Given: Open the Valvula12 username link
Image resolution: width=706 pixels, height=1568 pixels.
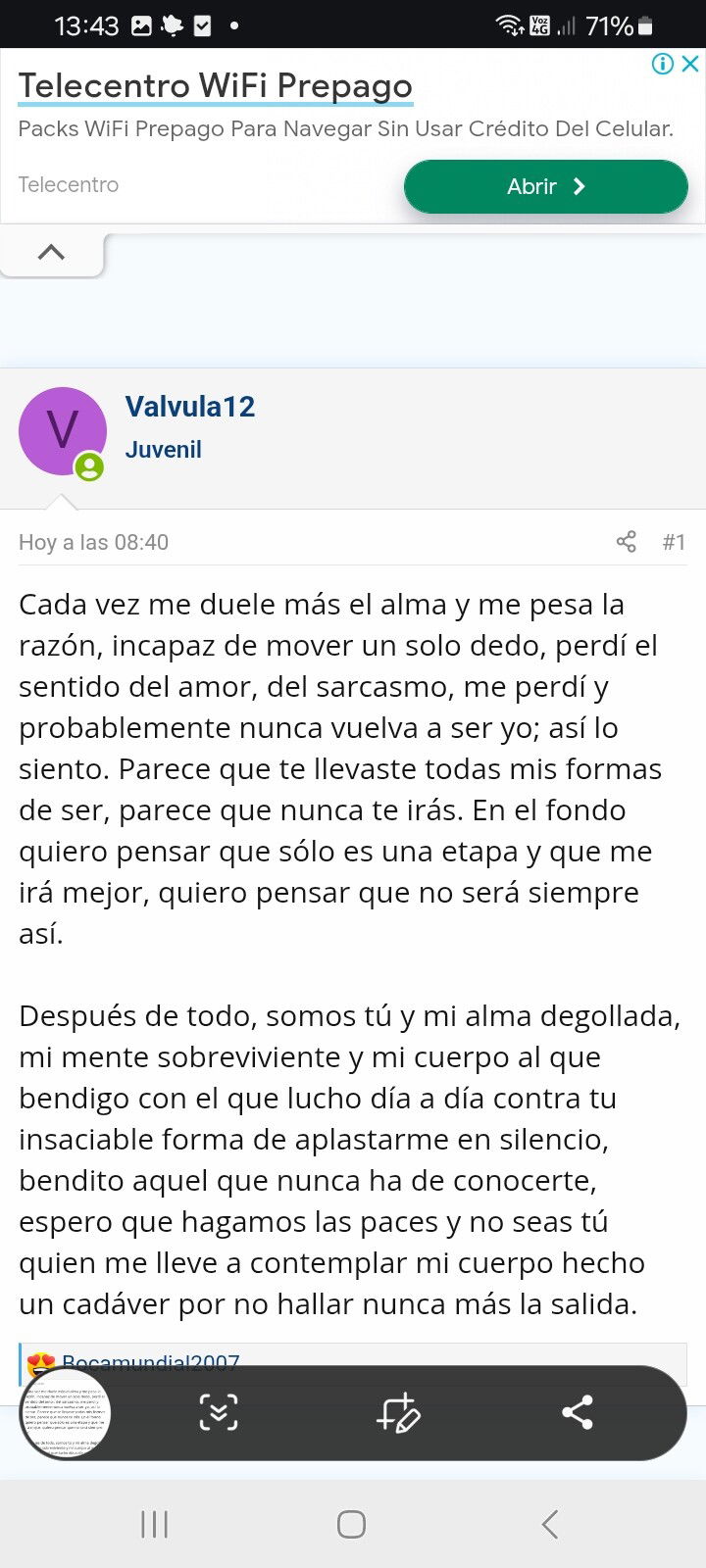Looking at the screenshot, I should (x=190, y=406).
